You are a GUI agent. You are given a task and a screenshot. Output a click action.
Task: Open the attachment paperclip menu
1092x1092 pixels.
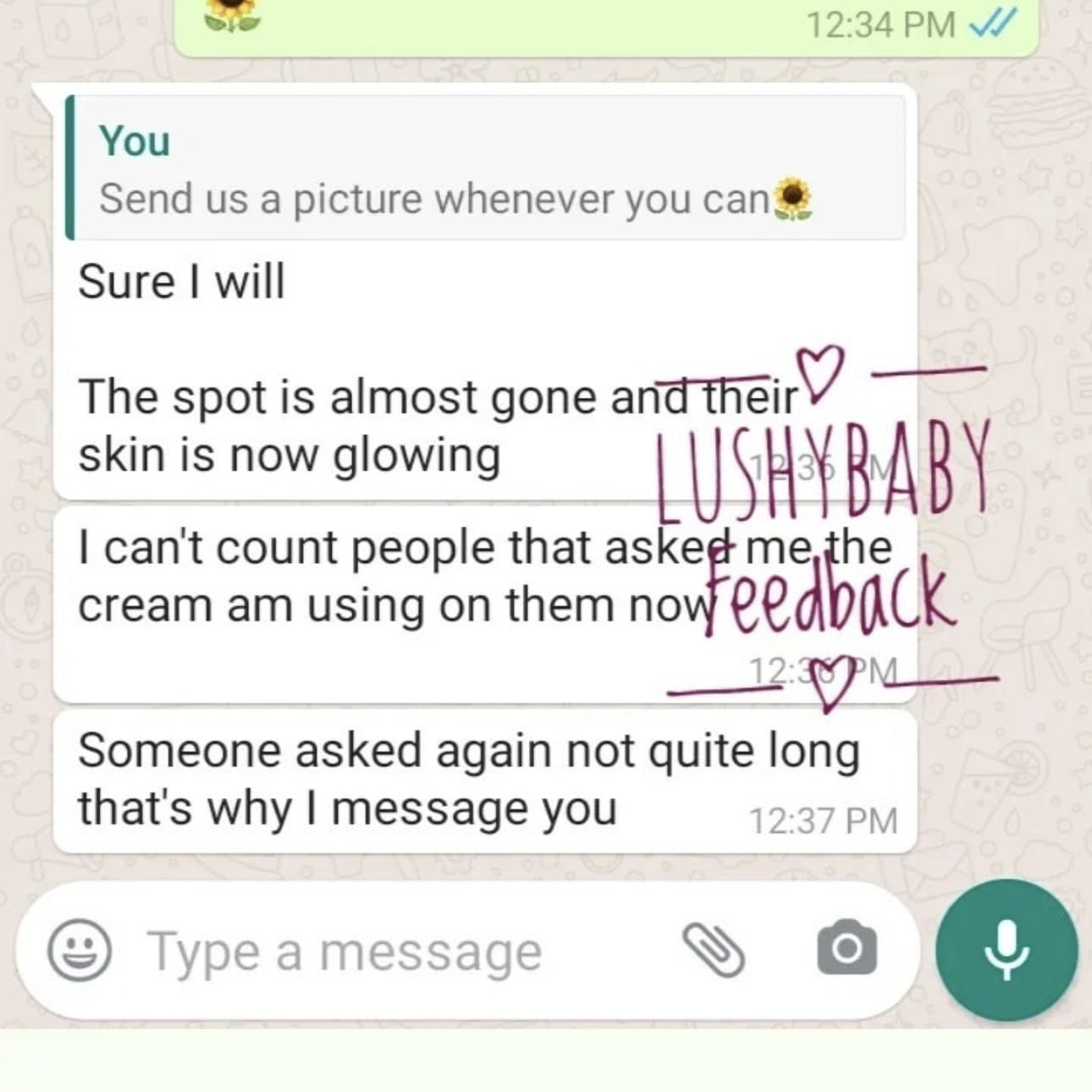click(x=714, y=950)
